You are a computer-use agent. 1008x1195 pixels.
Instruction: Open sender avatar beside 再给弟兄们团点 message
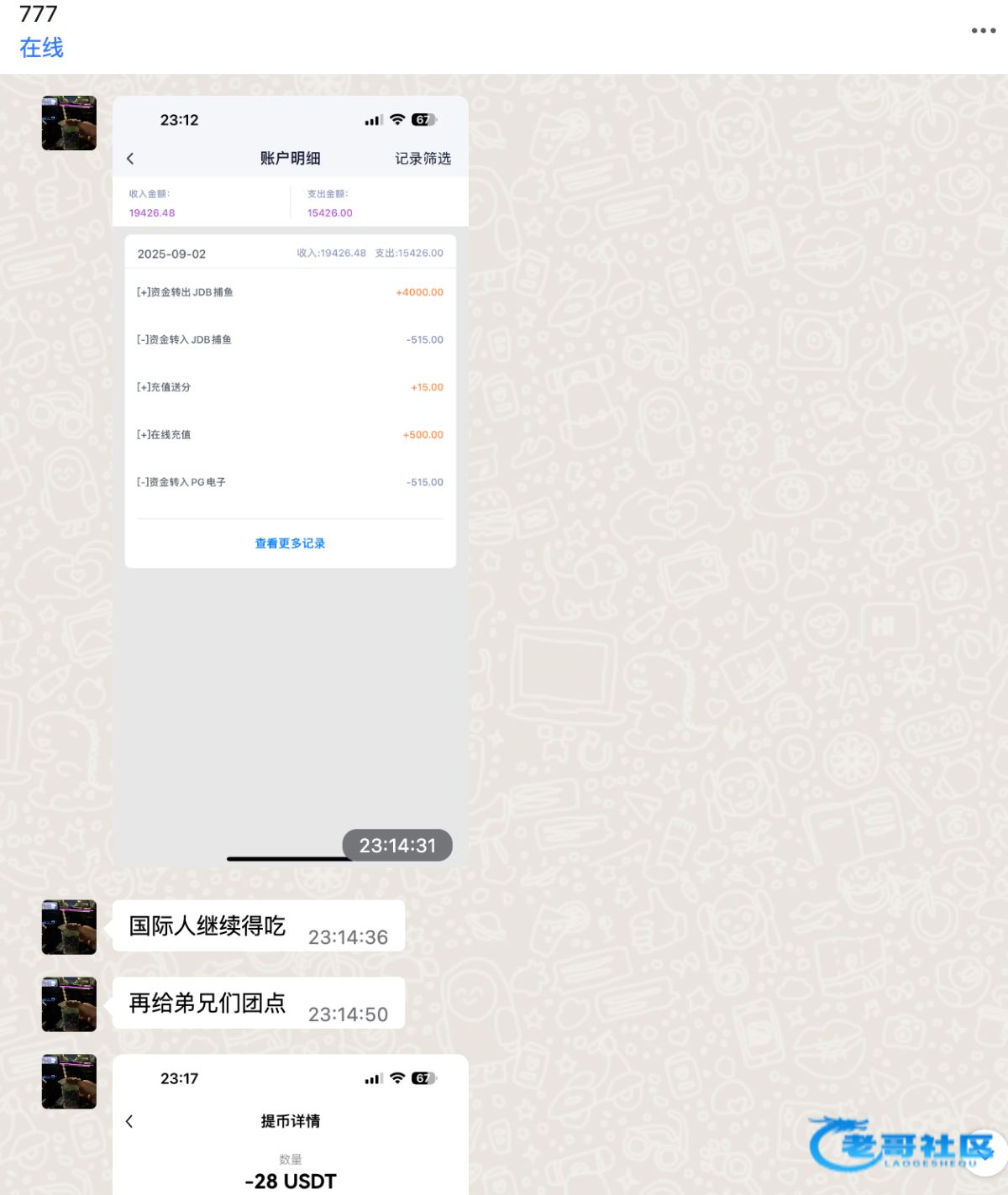(69, 1004)
